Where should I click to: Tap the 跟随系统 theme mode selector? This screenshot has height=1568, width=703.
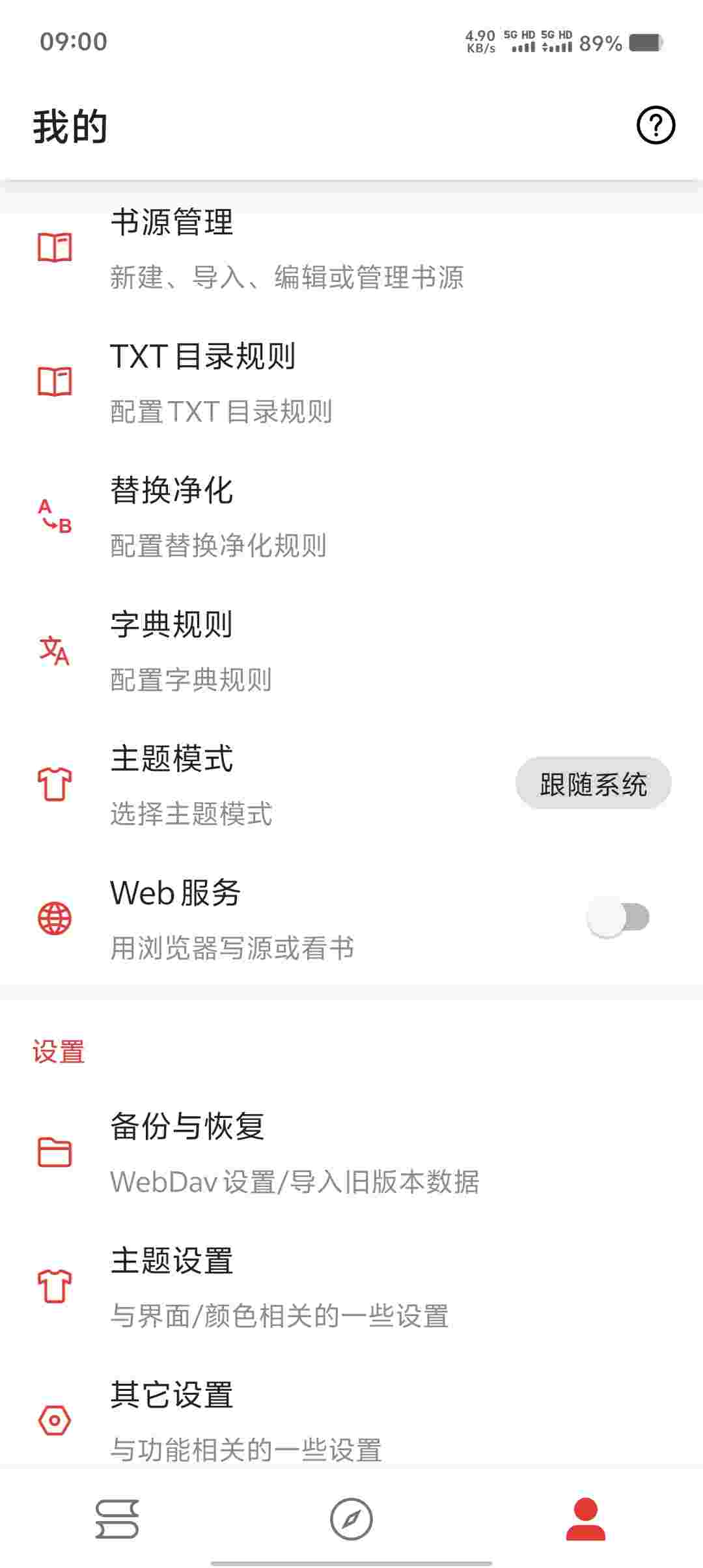tap(593, 783)
